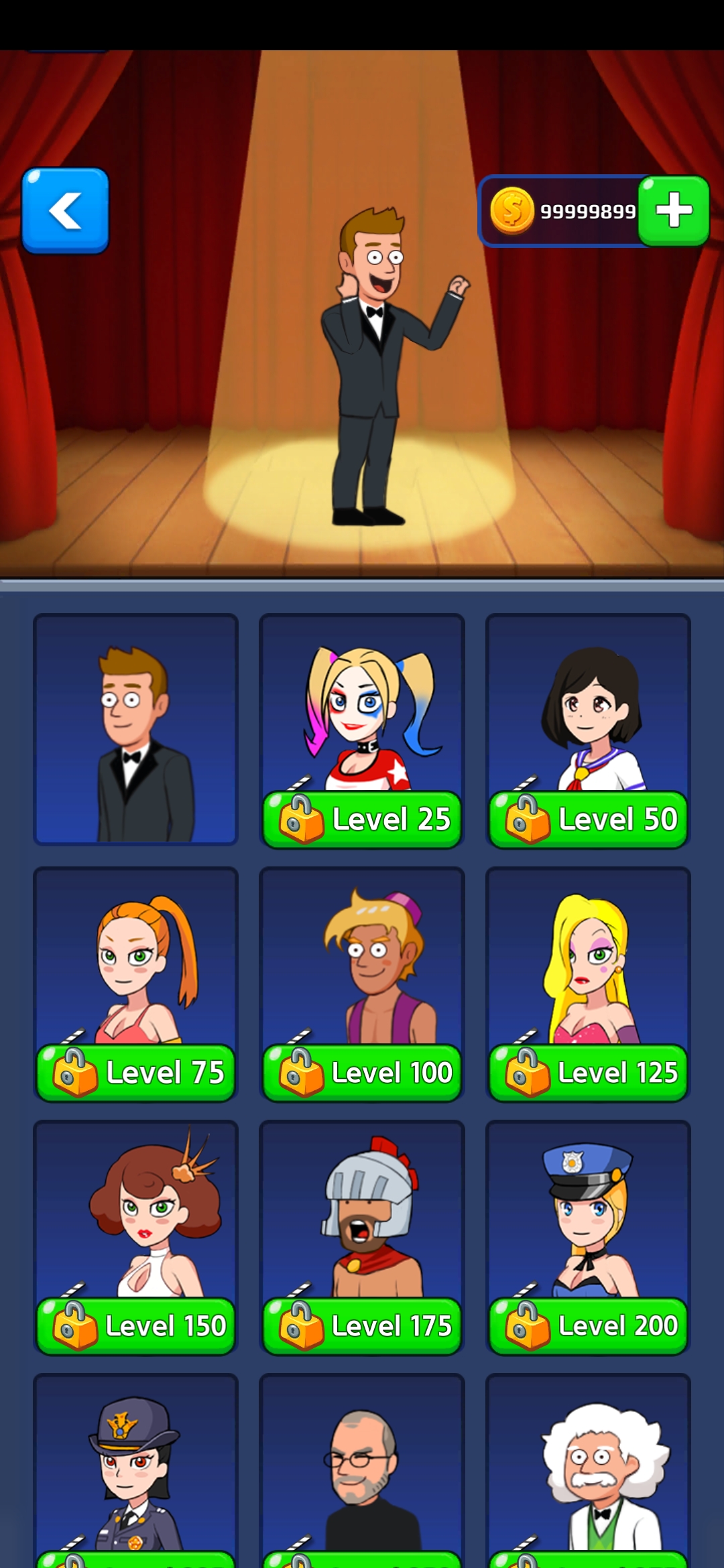Choose the Level 100 purple vest character

pyautogui.click(x=361, y=982)
